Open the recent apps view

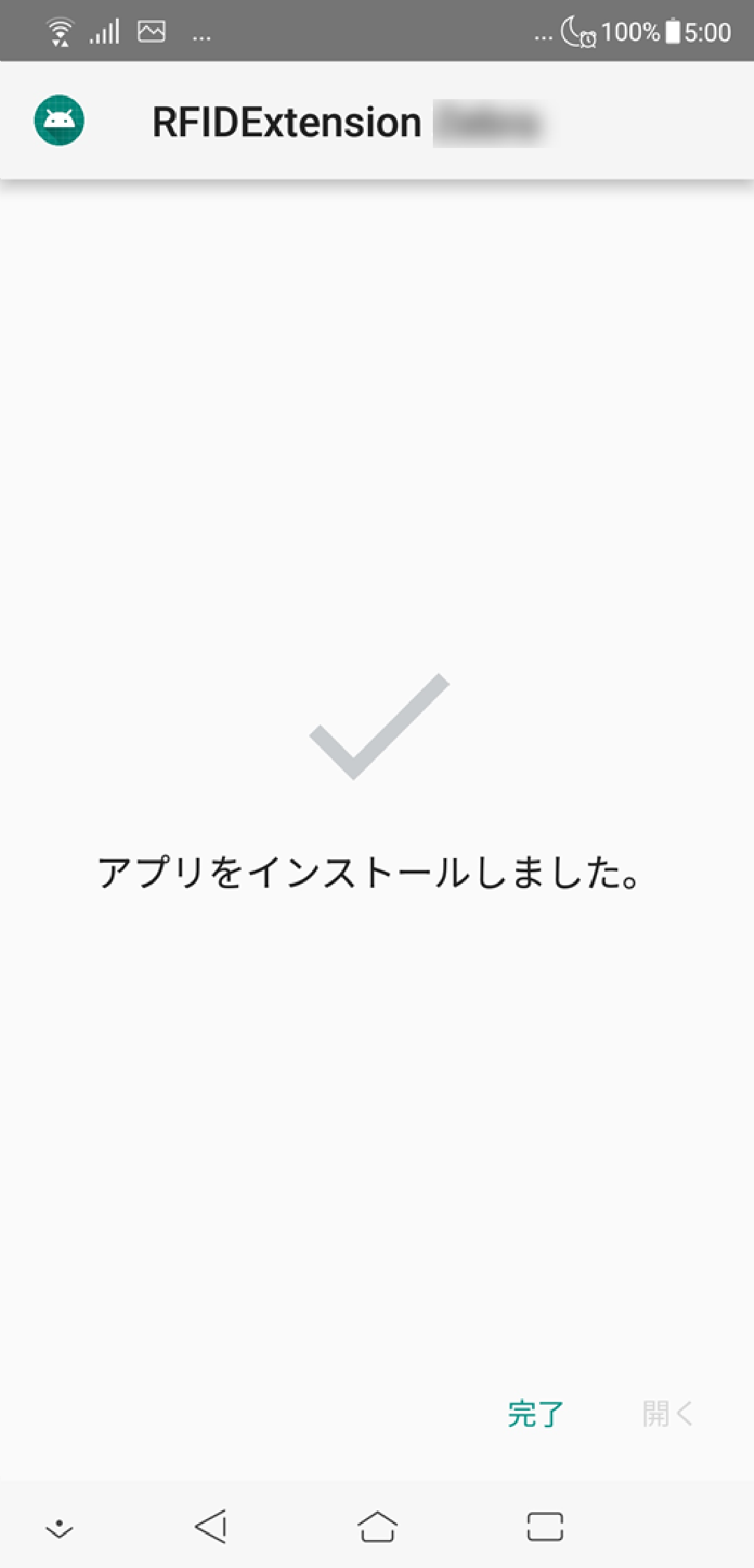pos(545,1526)
